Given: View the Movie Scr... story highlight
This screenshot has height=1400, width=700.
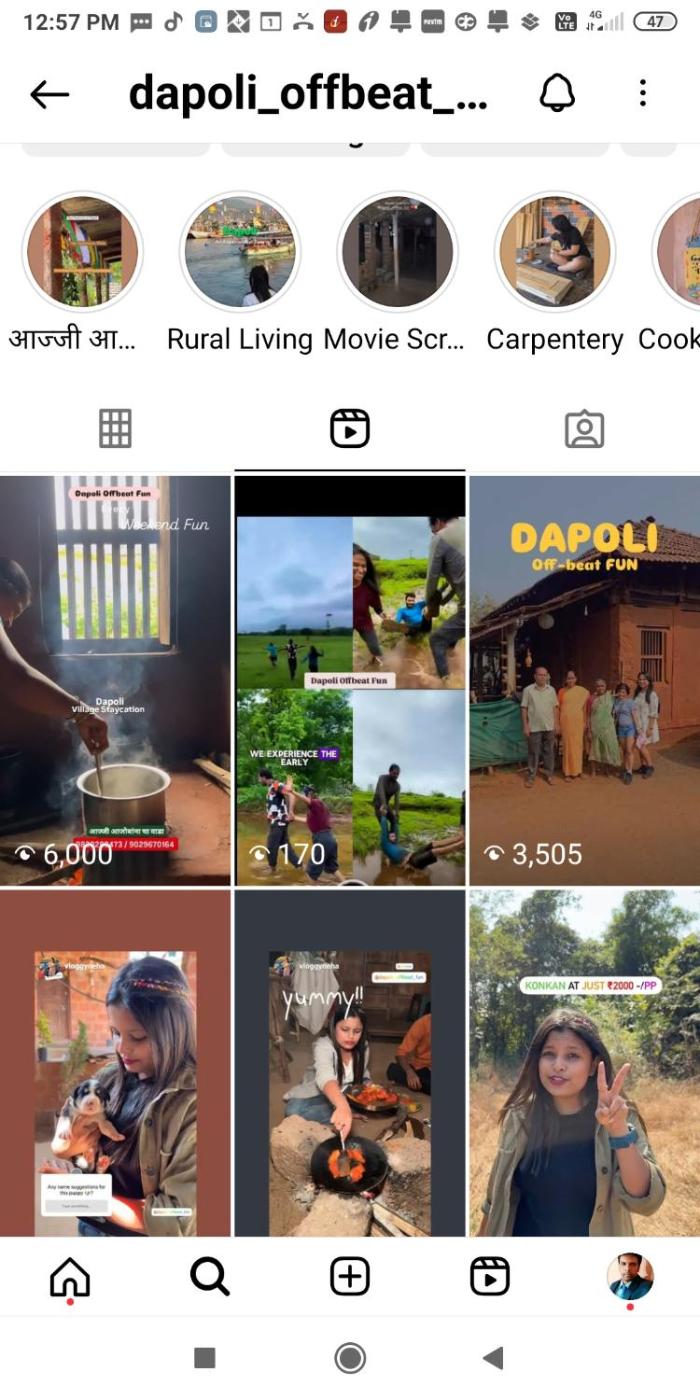Looking at the screenshot, I should 397,251.
